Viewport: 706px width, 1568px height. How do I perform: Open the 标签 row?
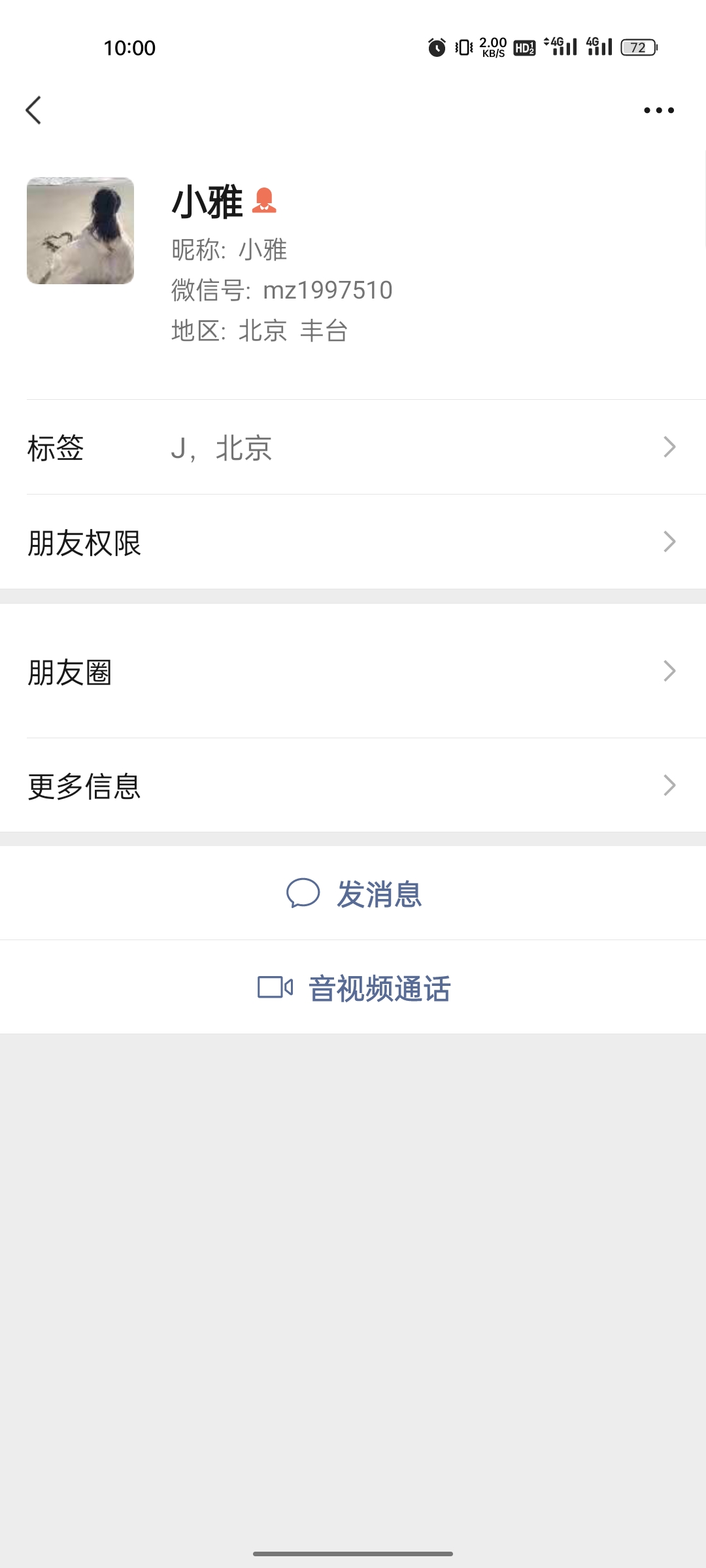(353, 448)
